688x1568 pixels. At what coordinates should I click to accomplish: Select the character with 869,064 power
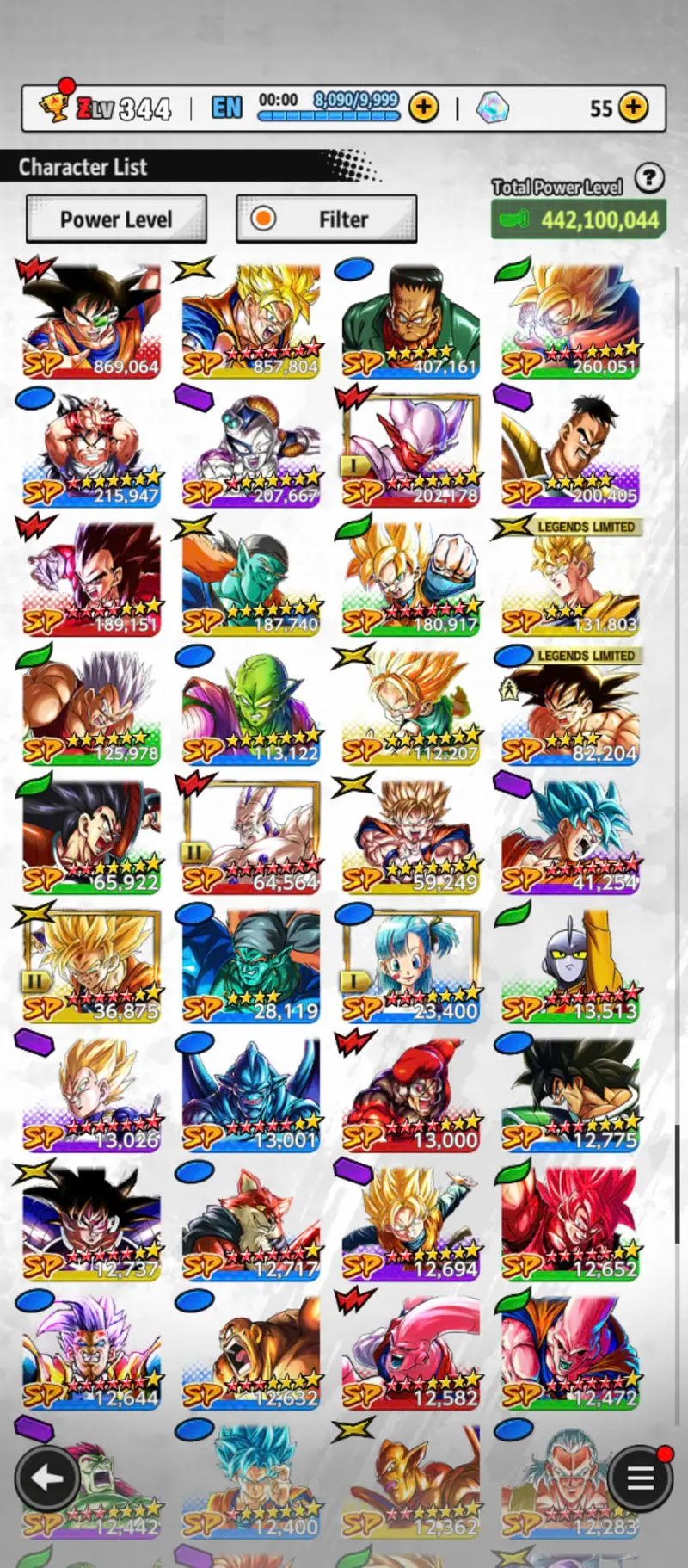pos(91,320)
